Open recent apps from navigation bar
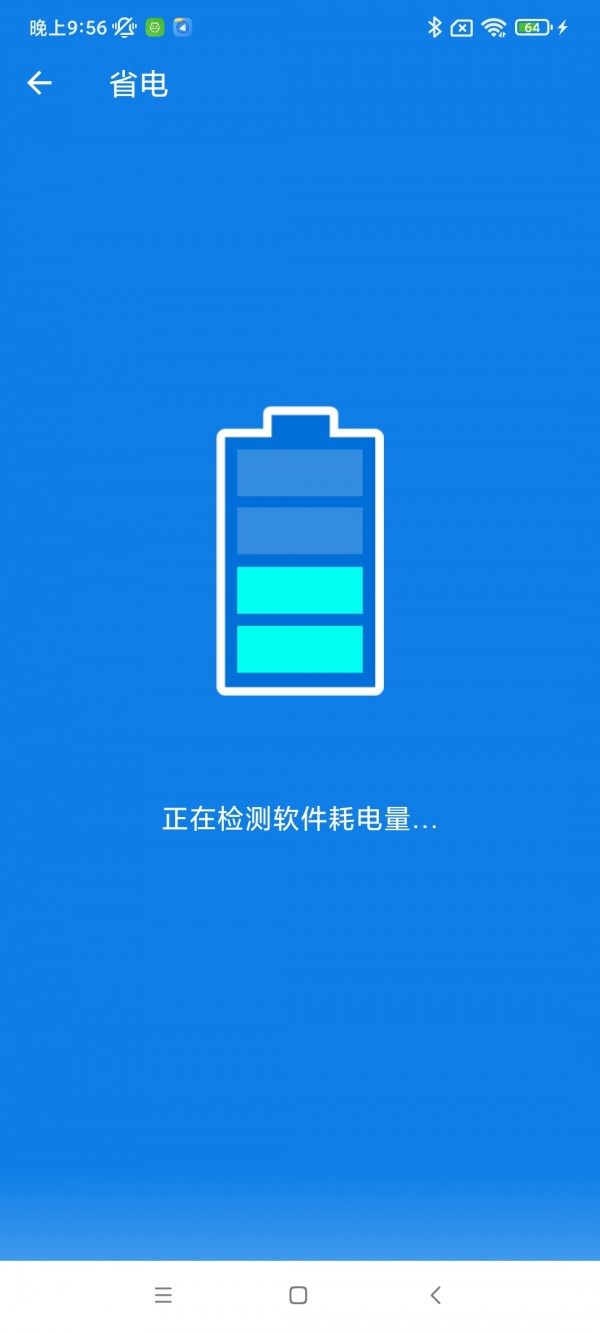This screenshot has height=1333, width=600. [164, 1295]
